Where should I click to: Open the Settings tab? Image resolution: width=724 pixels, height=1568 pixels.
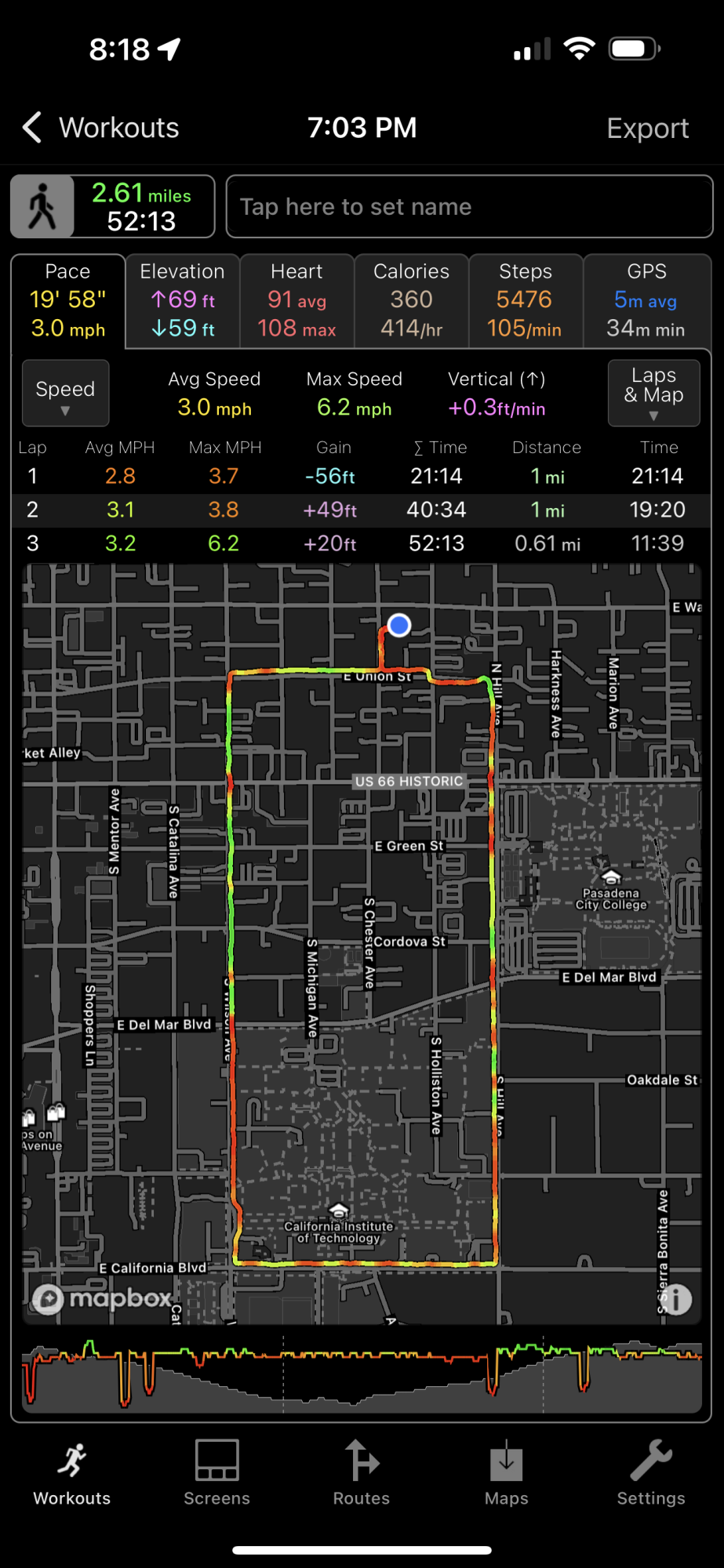[x=651, y=1474]
